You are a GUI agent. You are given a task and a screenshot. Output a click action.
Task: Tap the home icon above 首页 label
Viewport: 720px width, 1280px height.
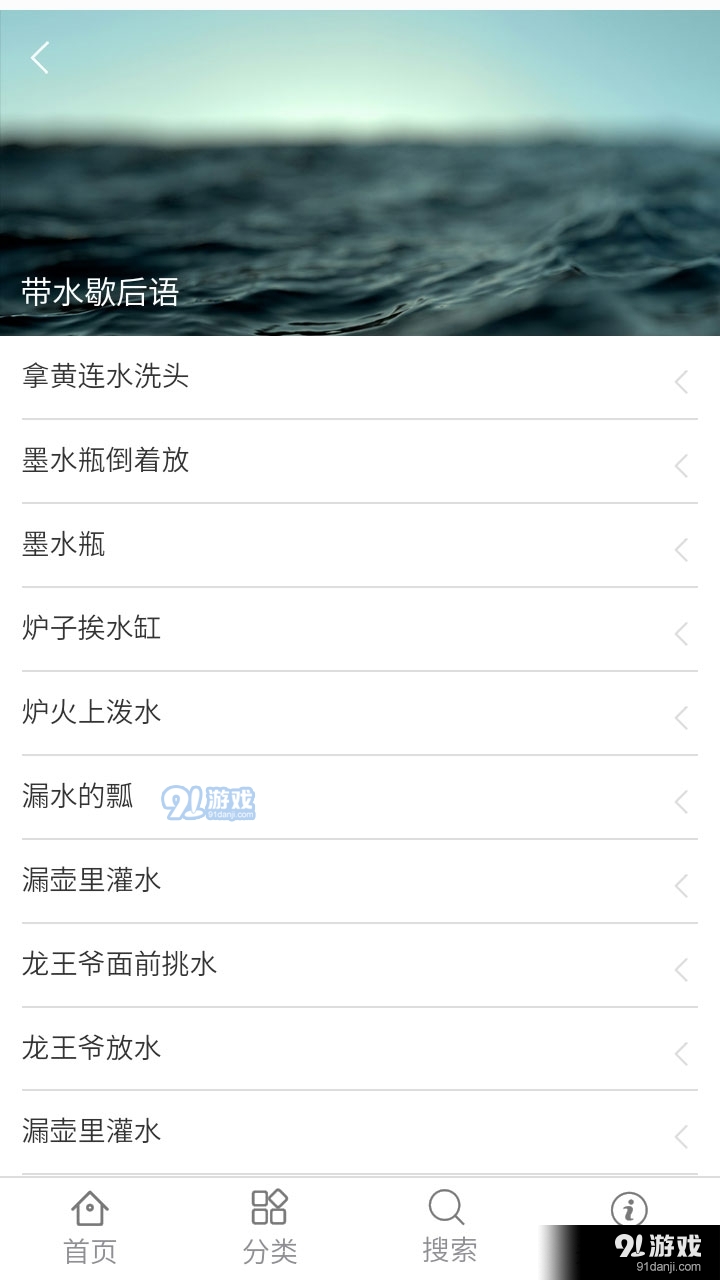(90, 1207)
